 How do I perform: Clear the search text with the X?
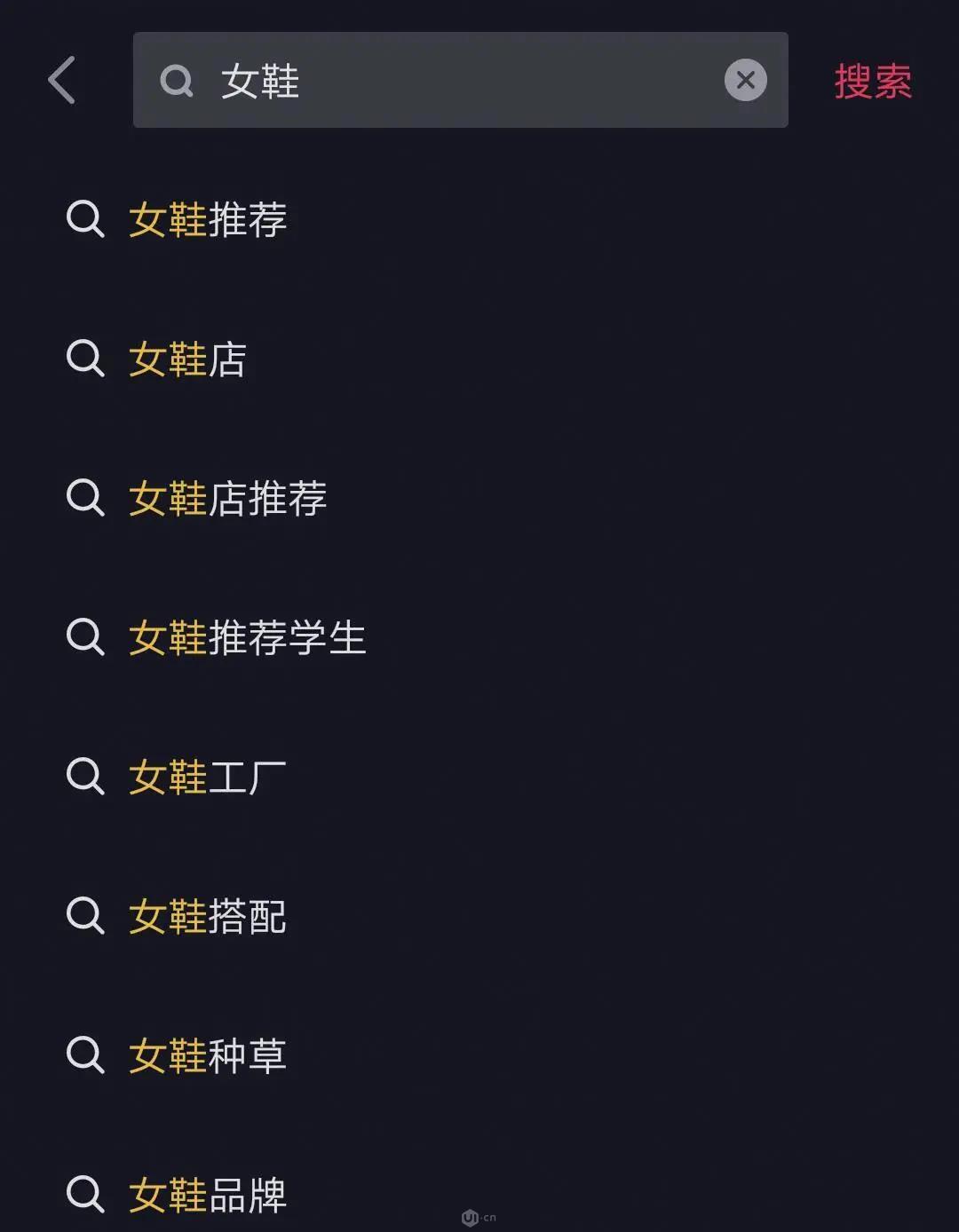(x=746, y=81)
